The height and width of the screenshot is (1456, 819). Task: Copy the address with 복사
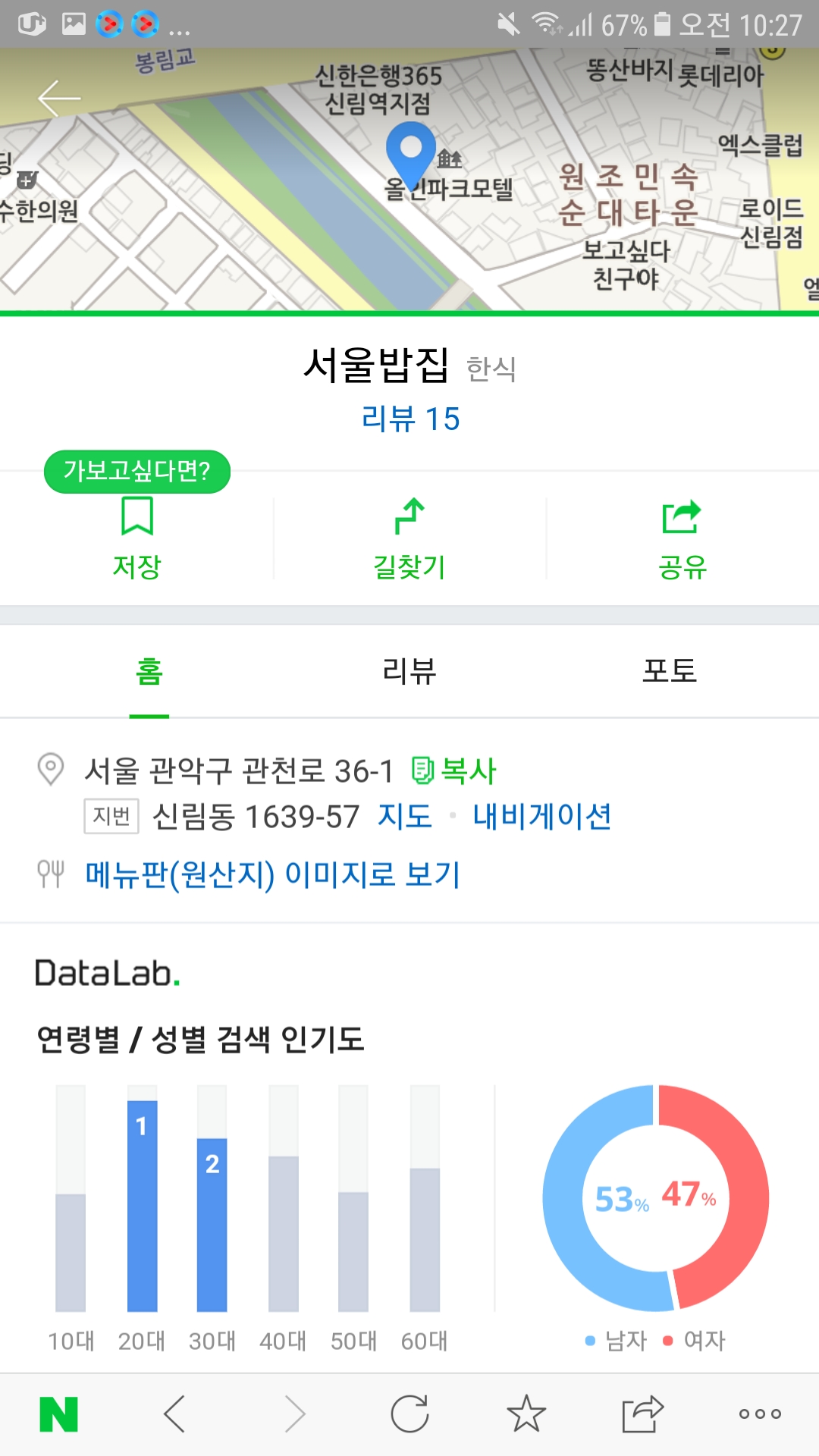[x=454, y=771]
